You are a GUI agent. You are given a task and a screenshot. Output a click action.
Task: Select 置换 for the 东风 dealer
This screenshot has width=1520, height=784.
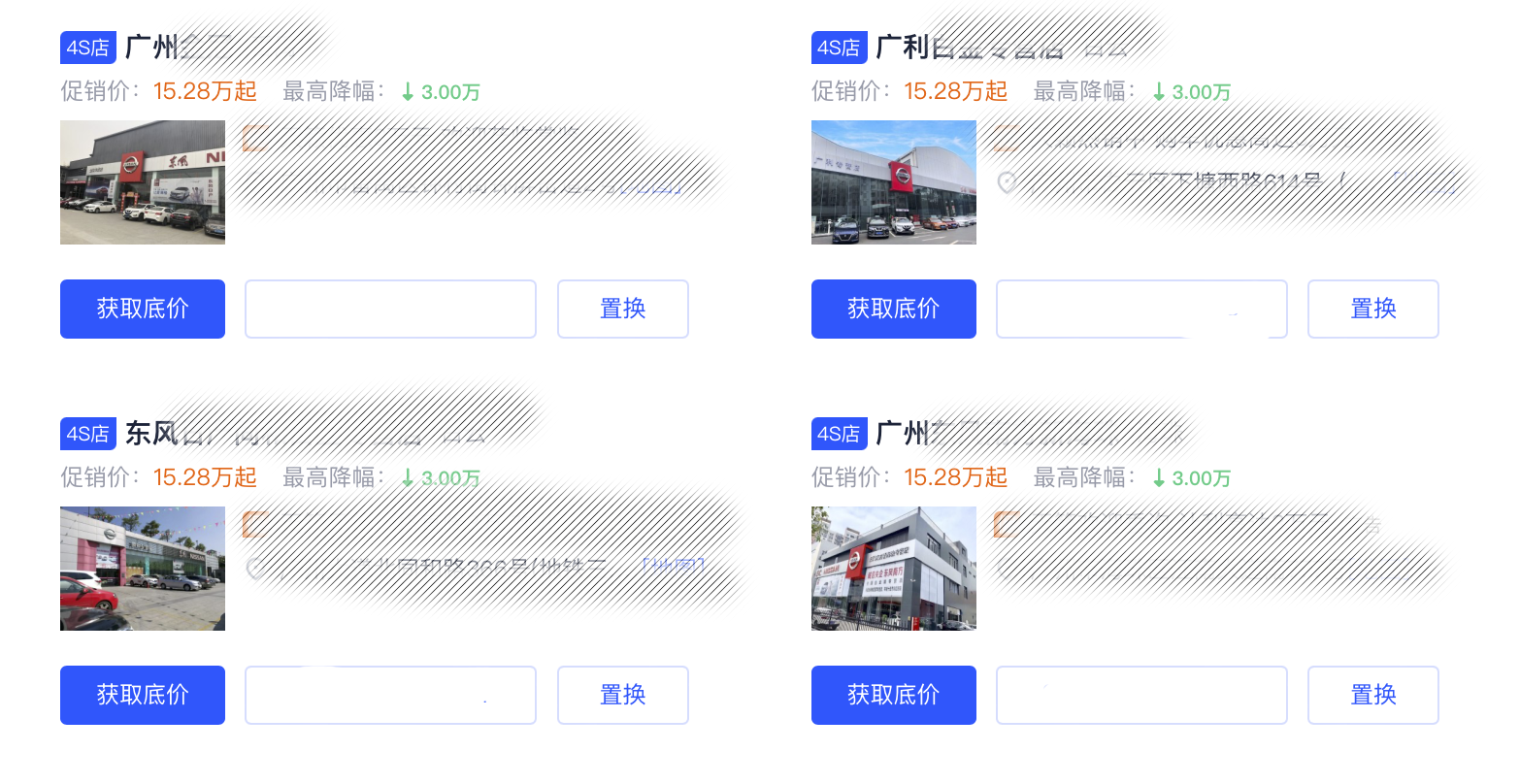[622, 695]
